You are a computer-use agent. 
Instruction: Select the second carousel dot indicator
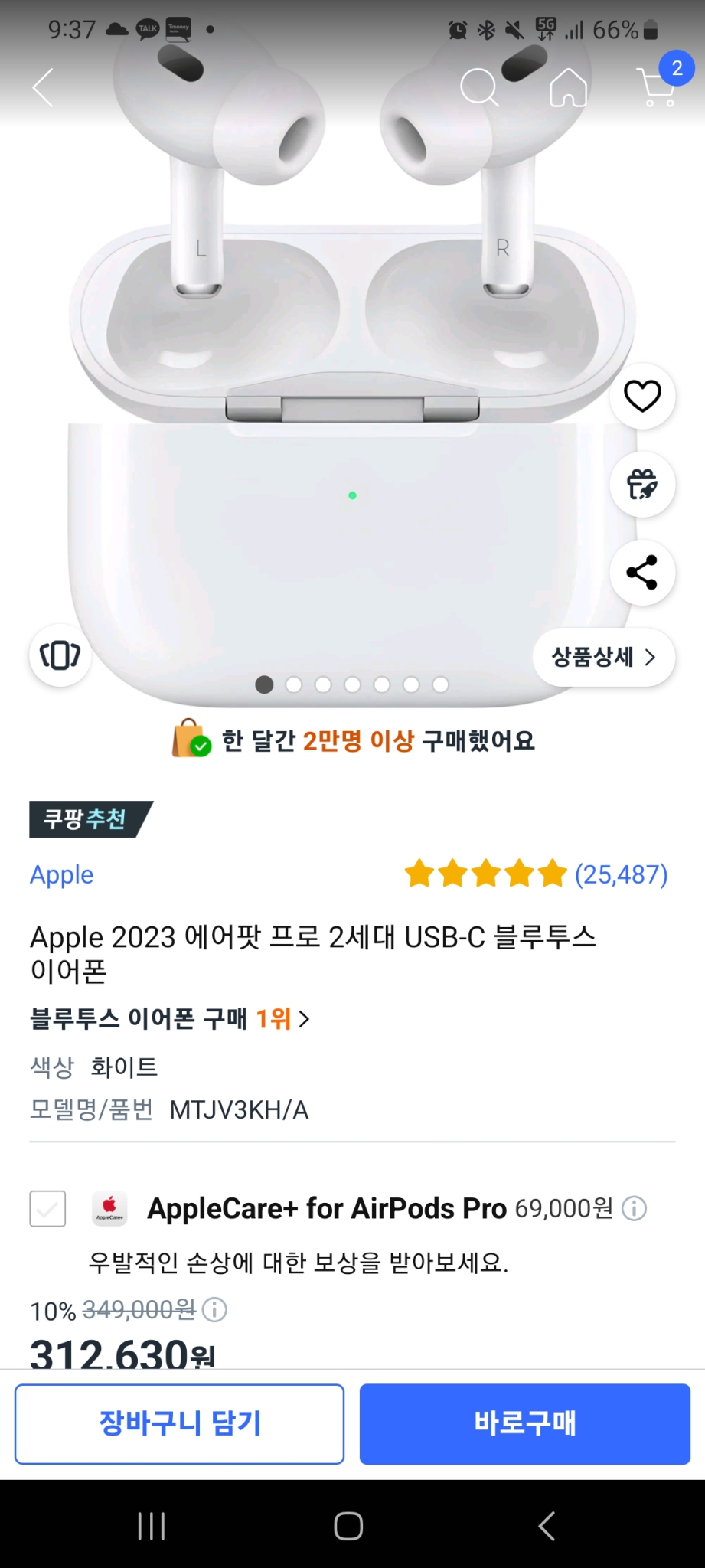[x=293, y=685]
